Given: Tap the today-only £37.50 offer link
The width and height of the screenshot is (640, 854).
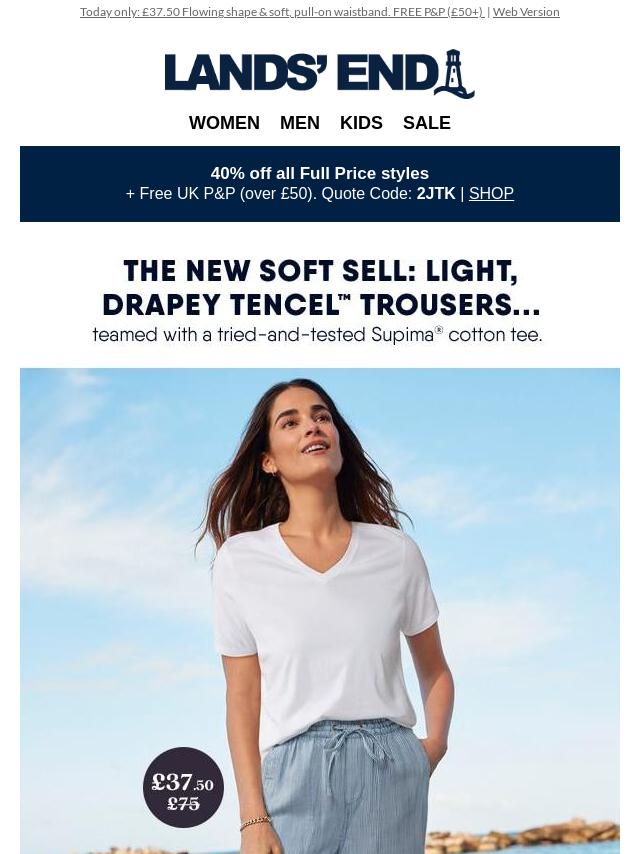Looking at the screenshot, I should coord(281,12).
